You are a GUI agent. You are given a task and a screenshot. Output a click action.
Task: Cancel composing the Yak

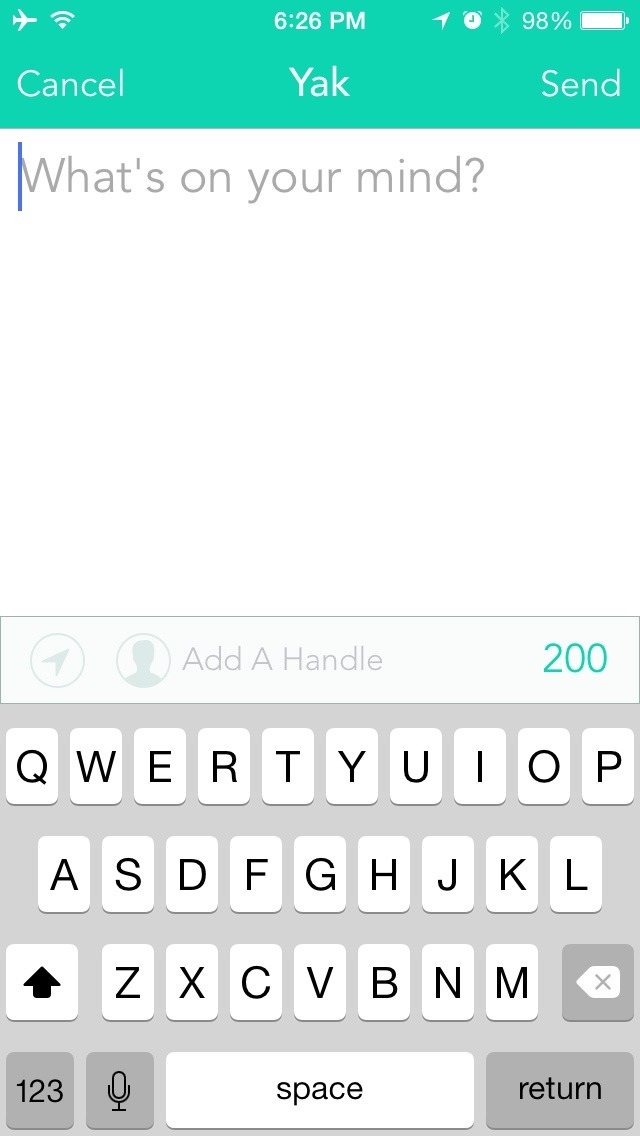pos(71,84)
